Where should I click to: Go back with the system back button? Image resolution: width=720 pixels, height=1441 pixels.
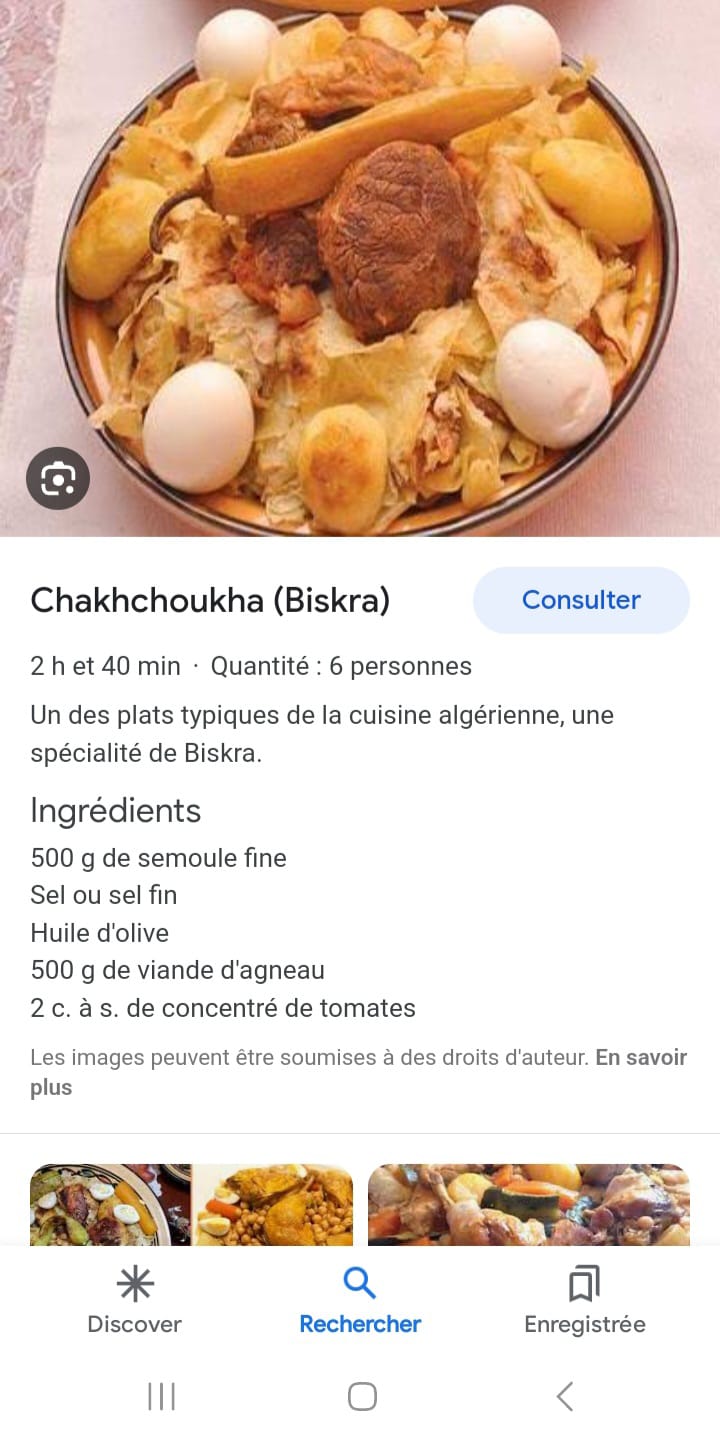pos(565,1396)
